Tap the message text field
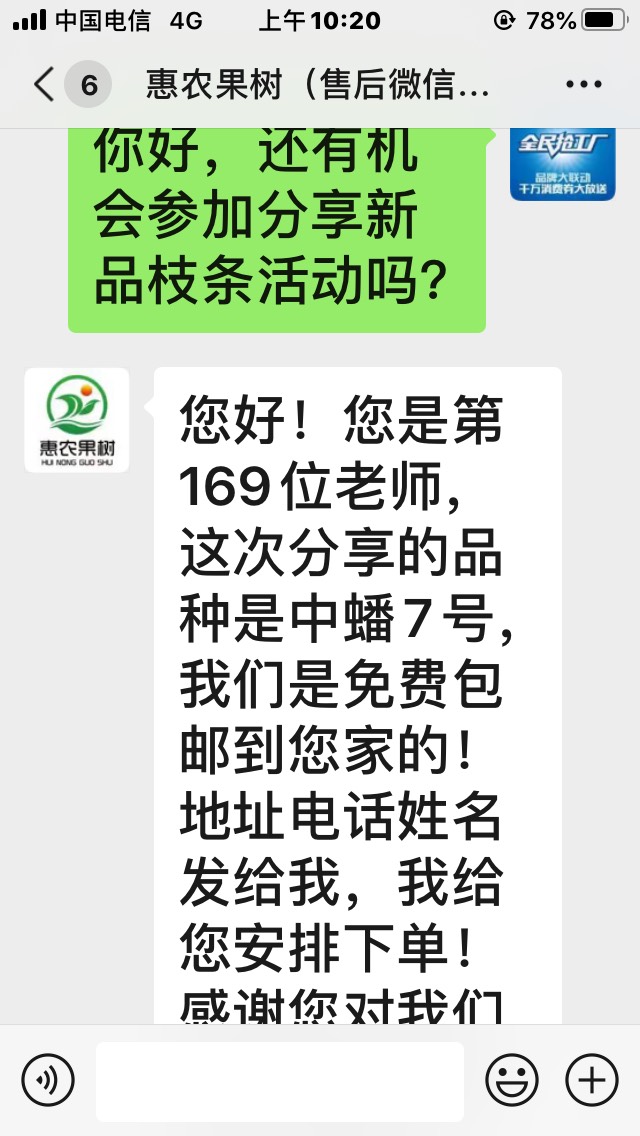The image size is (640, 1136). [280, 1081]
